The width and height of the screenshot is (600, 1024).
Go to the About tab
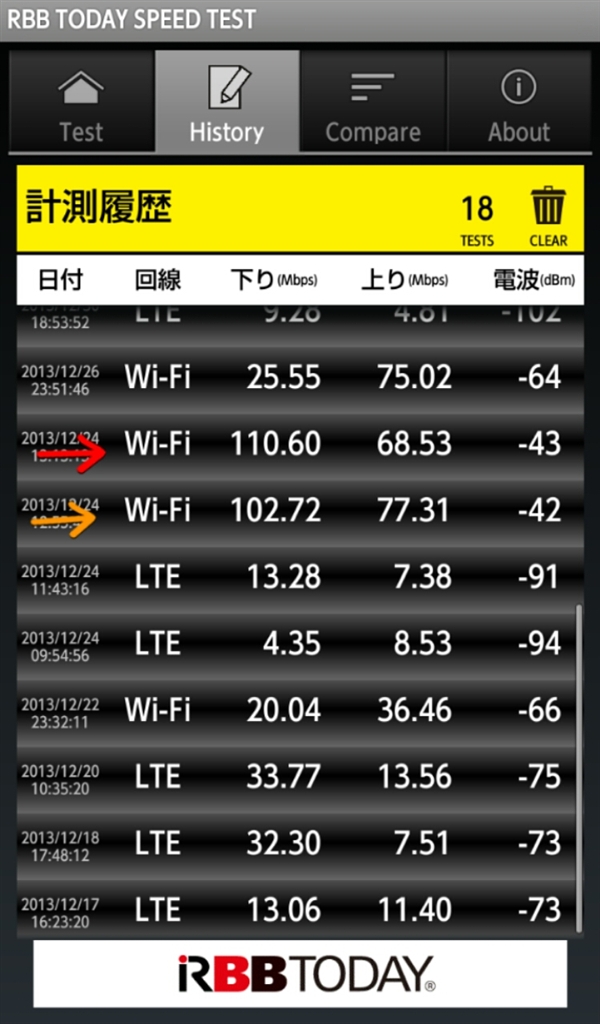519,103
